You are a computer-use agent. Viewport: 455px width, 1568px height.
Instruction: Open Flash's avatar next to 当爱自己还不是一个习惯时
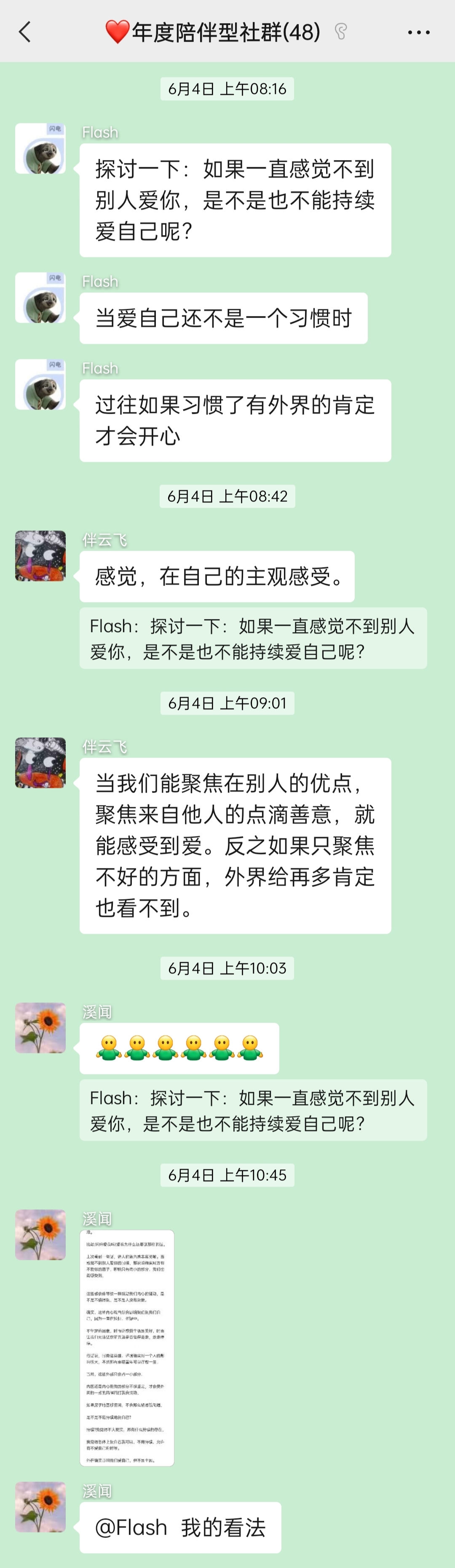(x=40, y=298)
